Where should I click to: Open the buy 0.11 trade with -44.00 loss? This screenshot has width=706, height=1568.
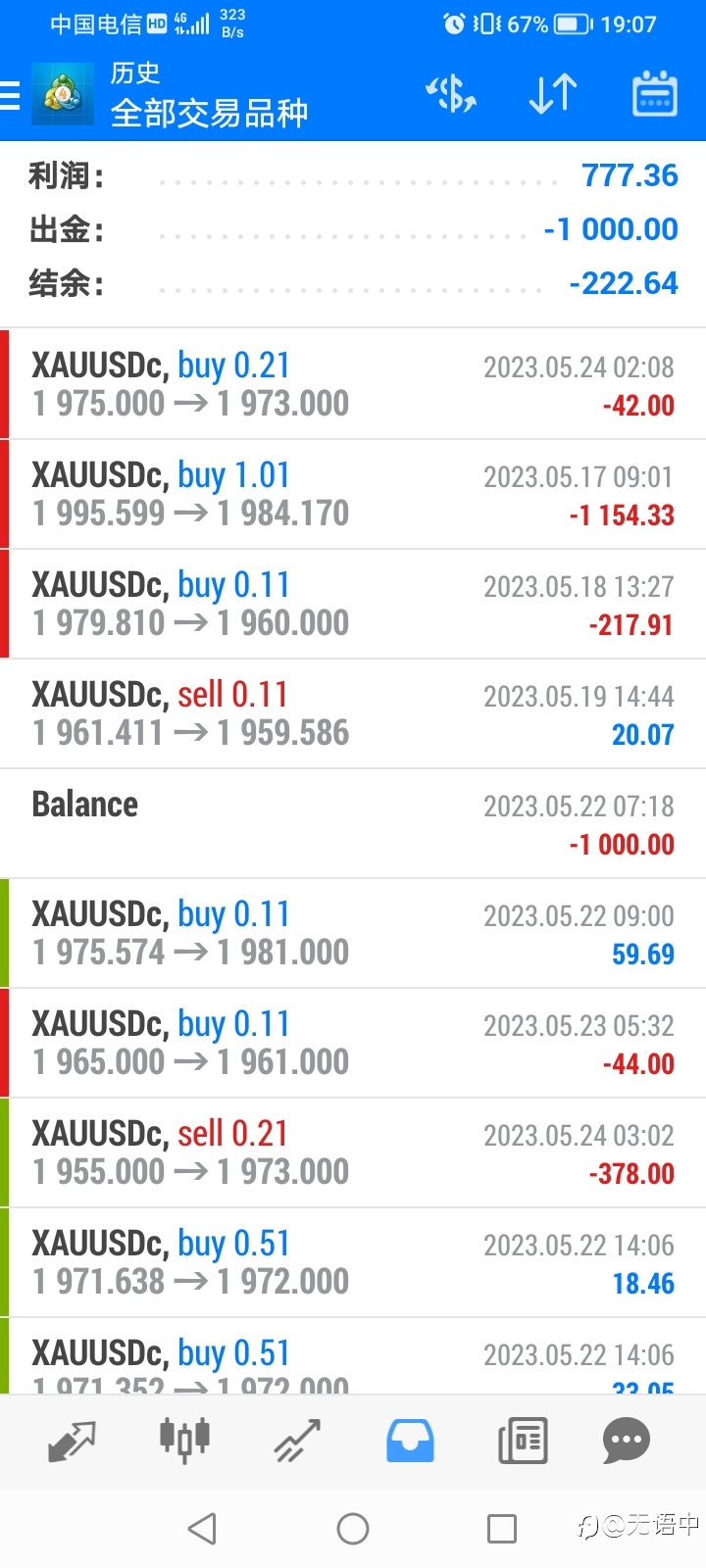click(353, 1043)
